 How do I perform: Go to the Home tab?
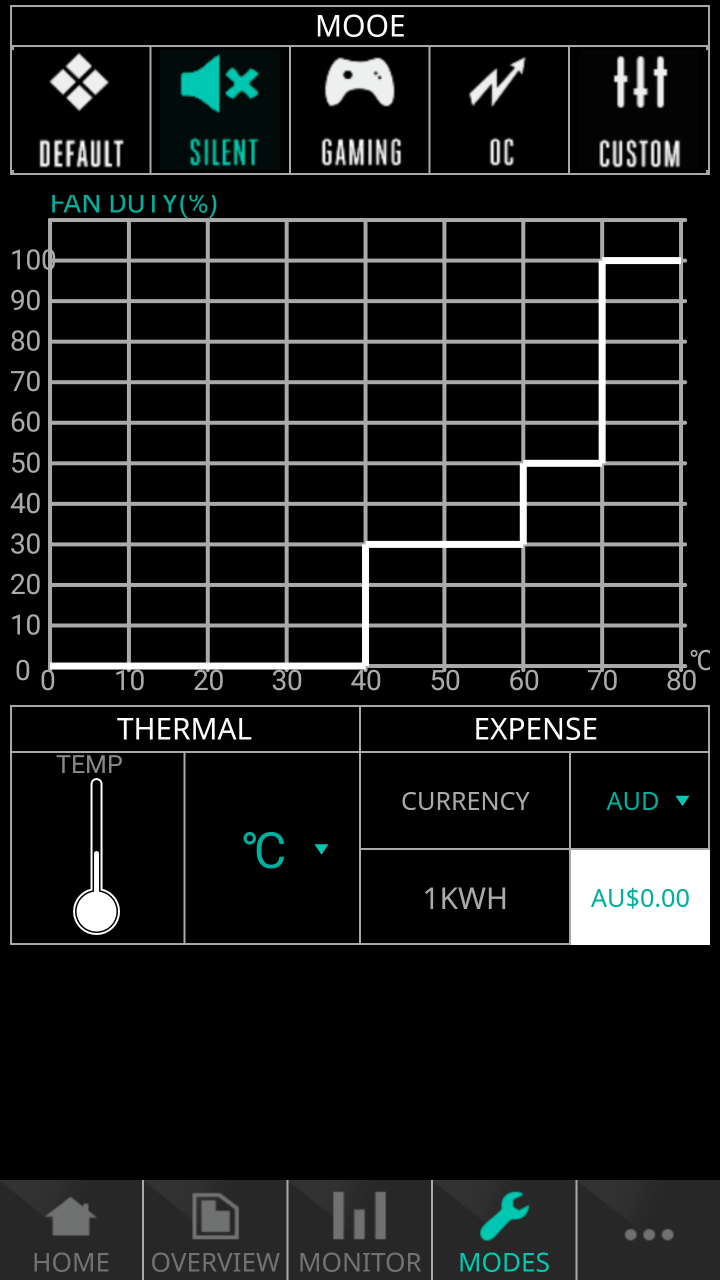(x=71, y=1231)
